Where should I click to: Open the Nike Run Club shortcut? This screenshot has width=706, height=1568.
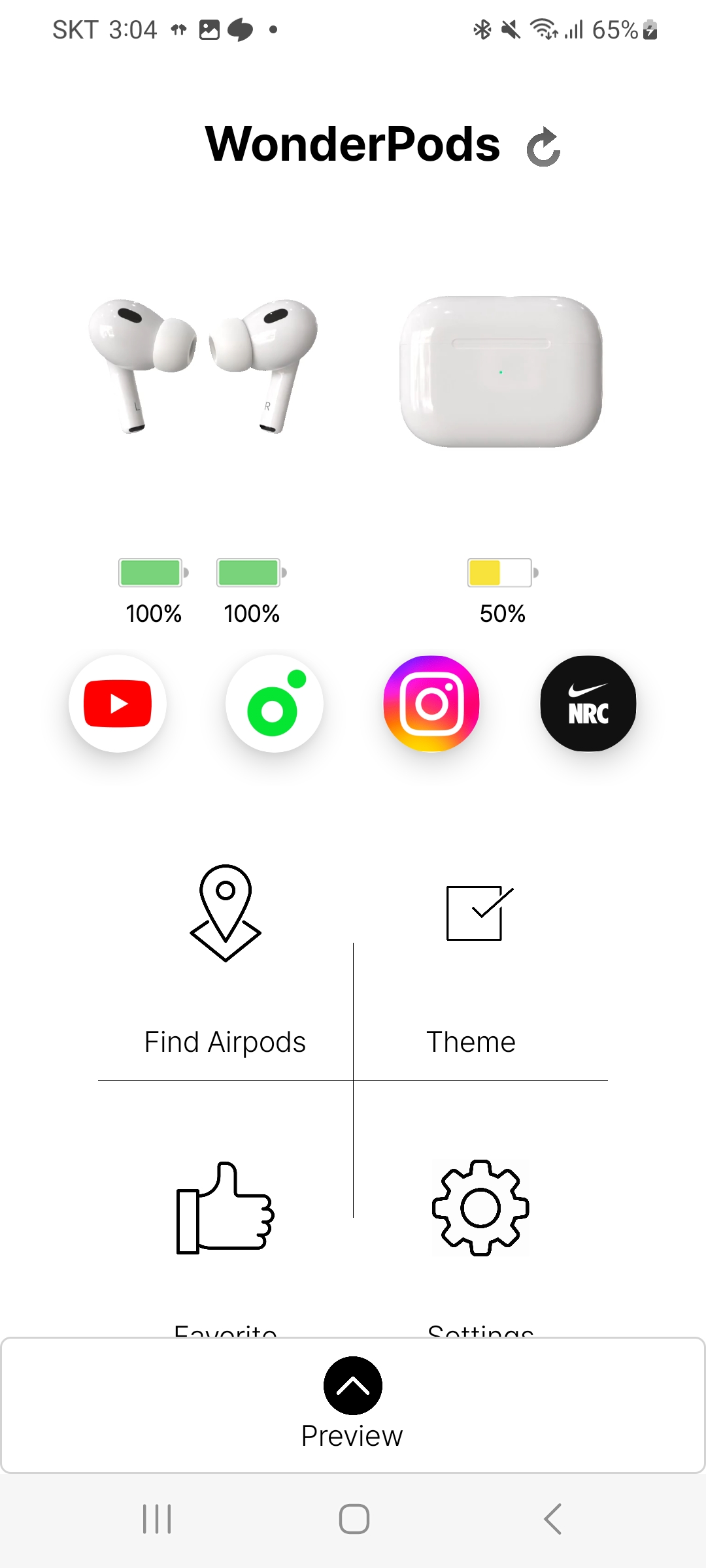tap(588, 704)
